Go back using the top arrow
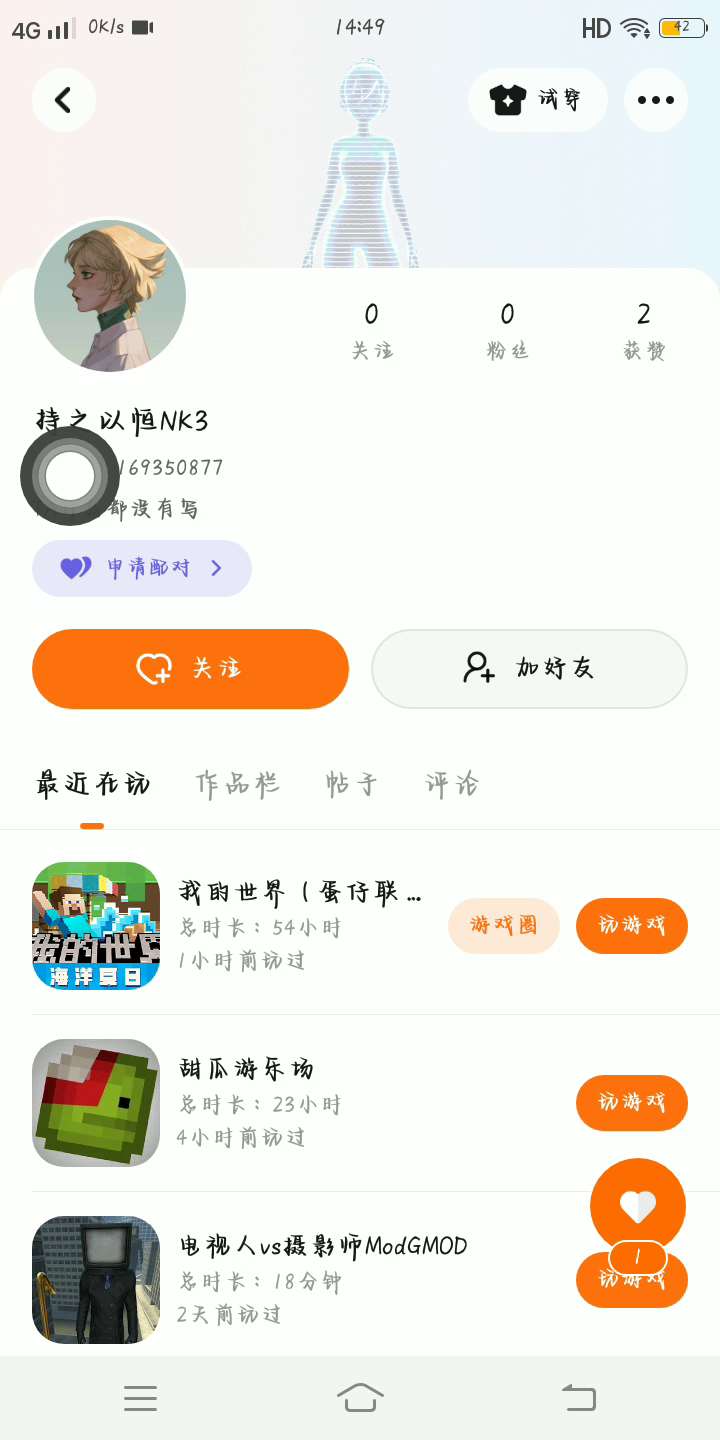 point(63,100)
